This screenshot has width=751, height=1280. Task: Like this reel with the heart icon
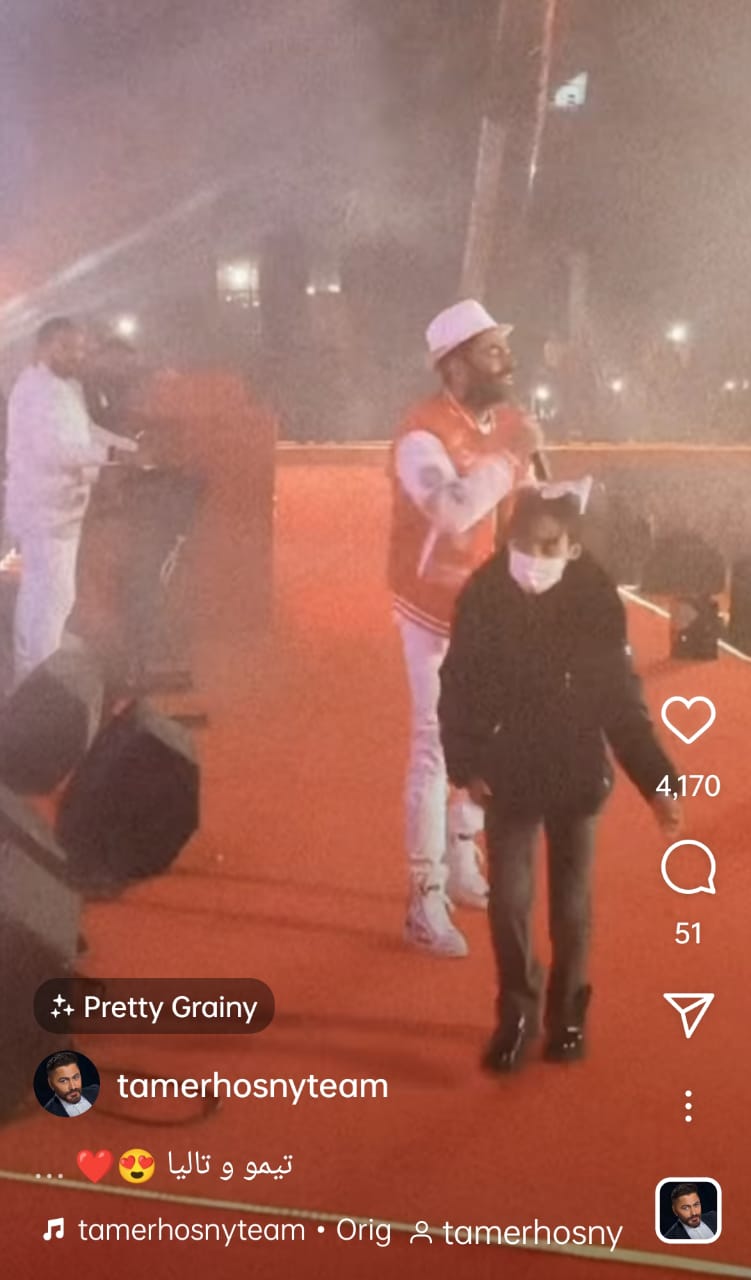tap(688, 720)
